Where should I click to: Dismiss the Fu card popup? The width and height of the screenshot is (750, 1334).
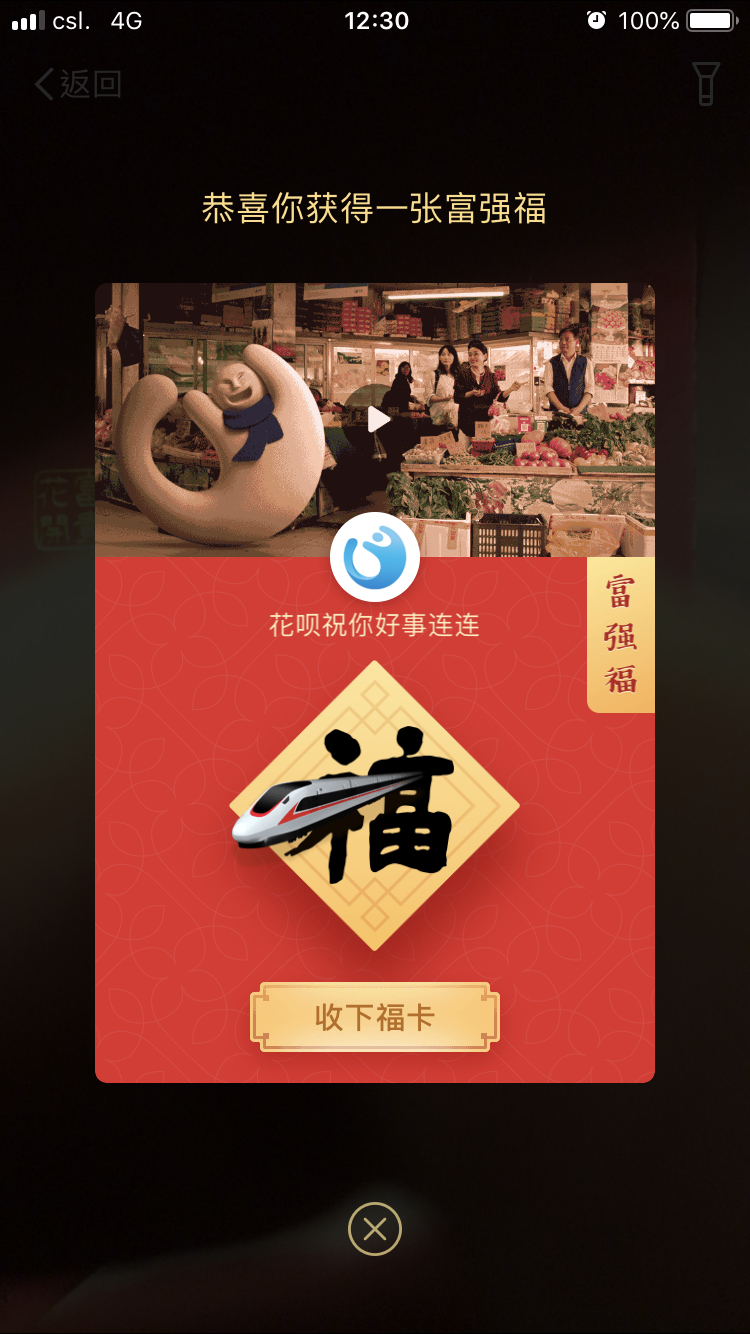pos(375,1229)
